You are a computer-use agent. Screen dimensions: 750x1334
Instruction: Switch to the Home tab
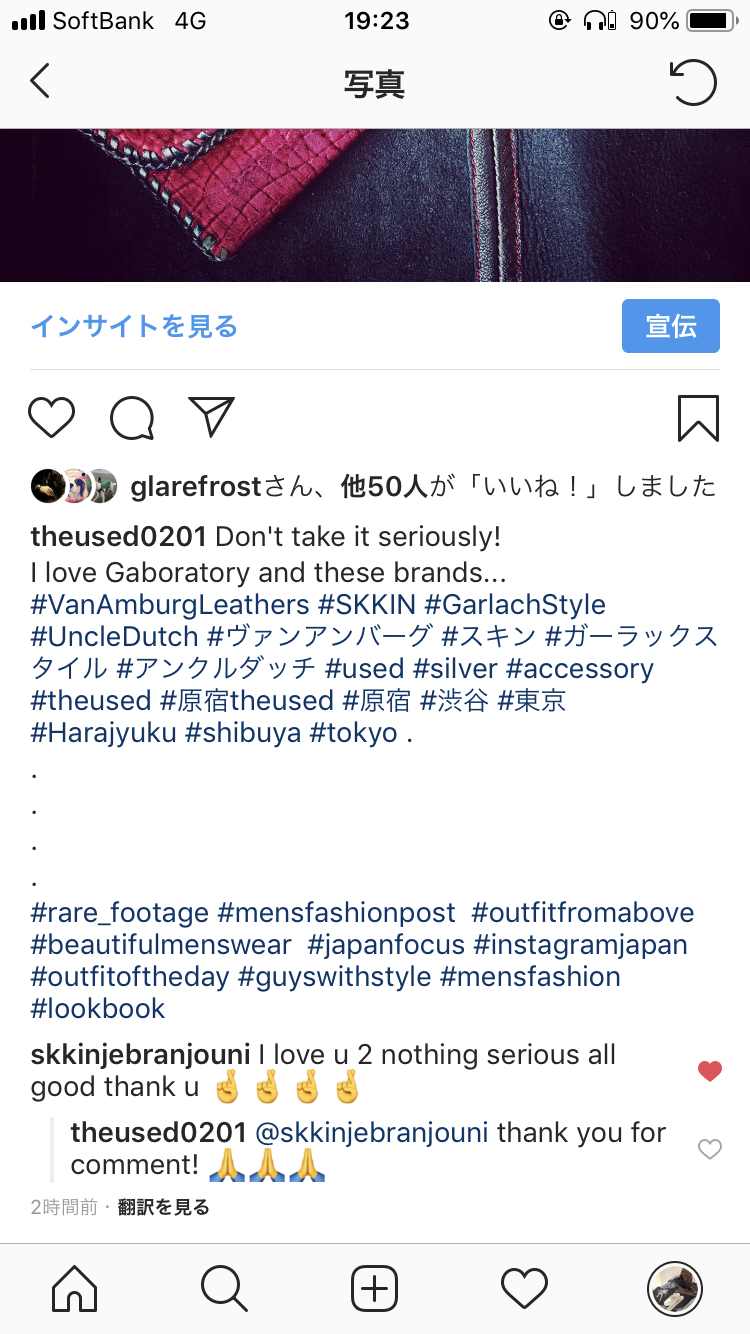(x=75, y=1288)
